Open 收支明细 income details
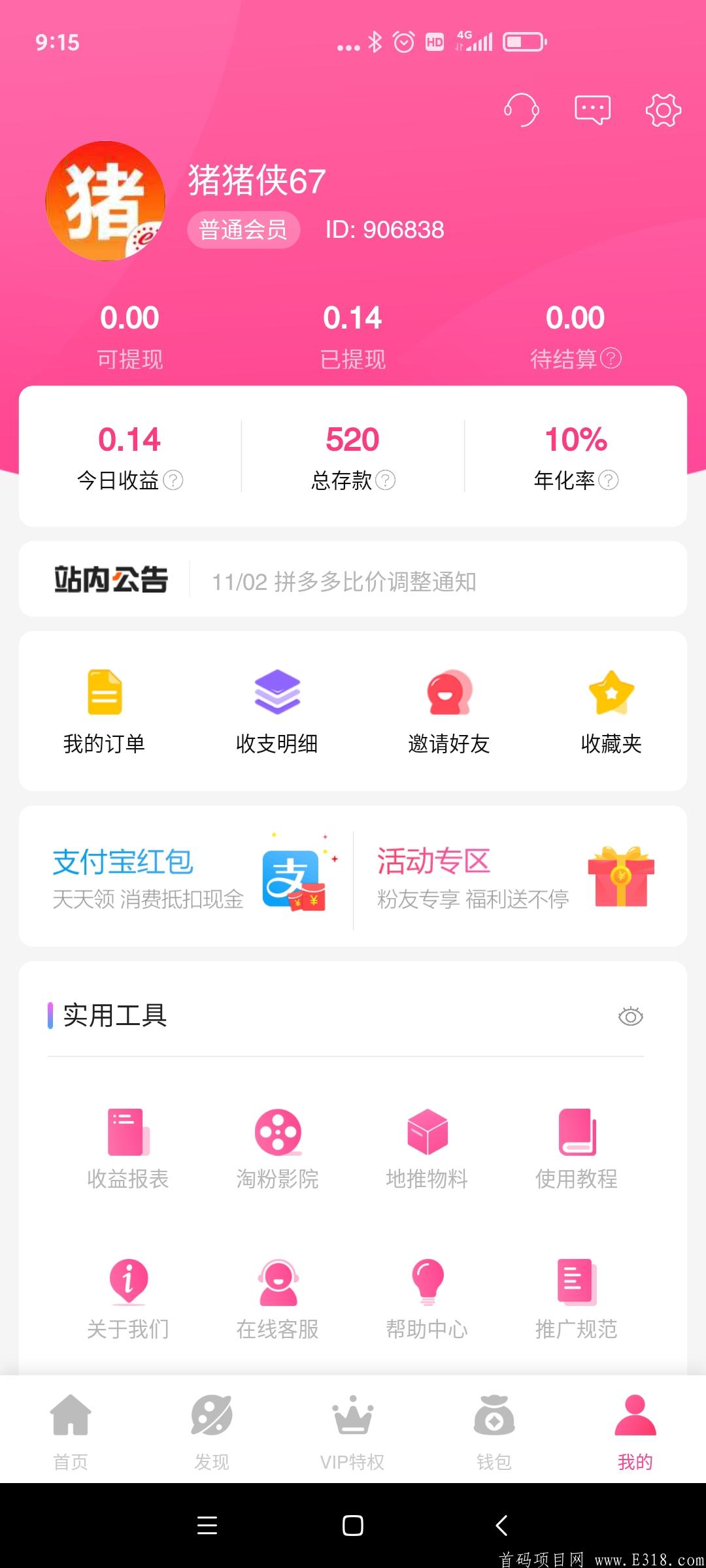706x1568 pixels. tap(277, 712)
